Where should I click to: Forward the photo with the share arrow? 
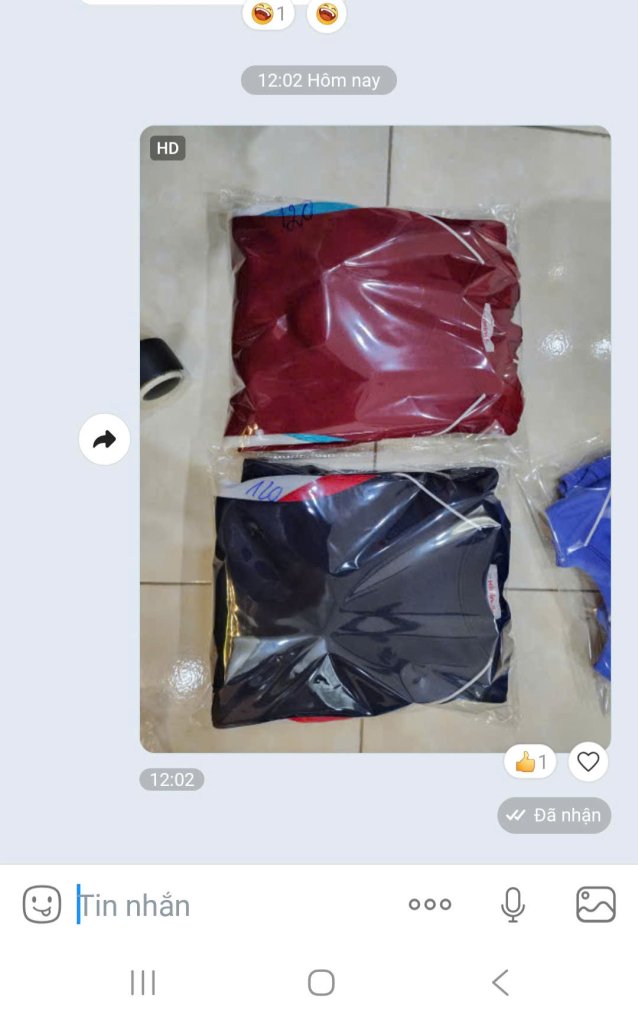tap(104, 439)
